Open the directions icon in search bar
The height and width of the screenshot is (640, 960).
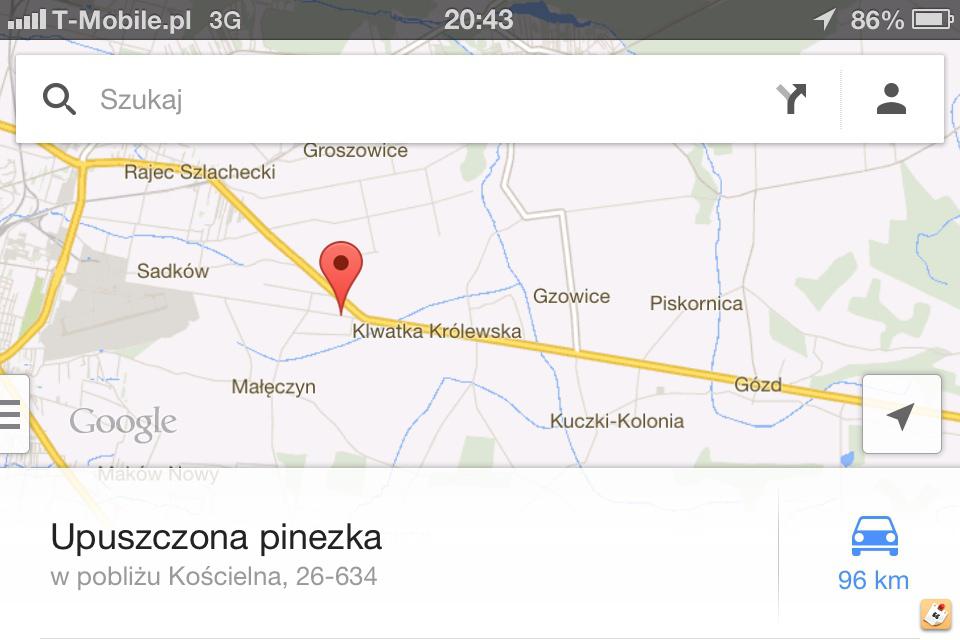(x=791, y=99)
